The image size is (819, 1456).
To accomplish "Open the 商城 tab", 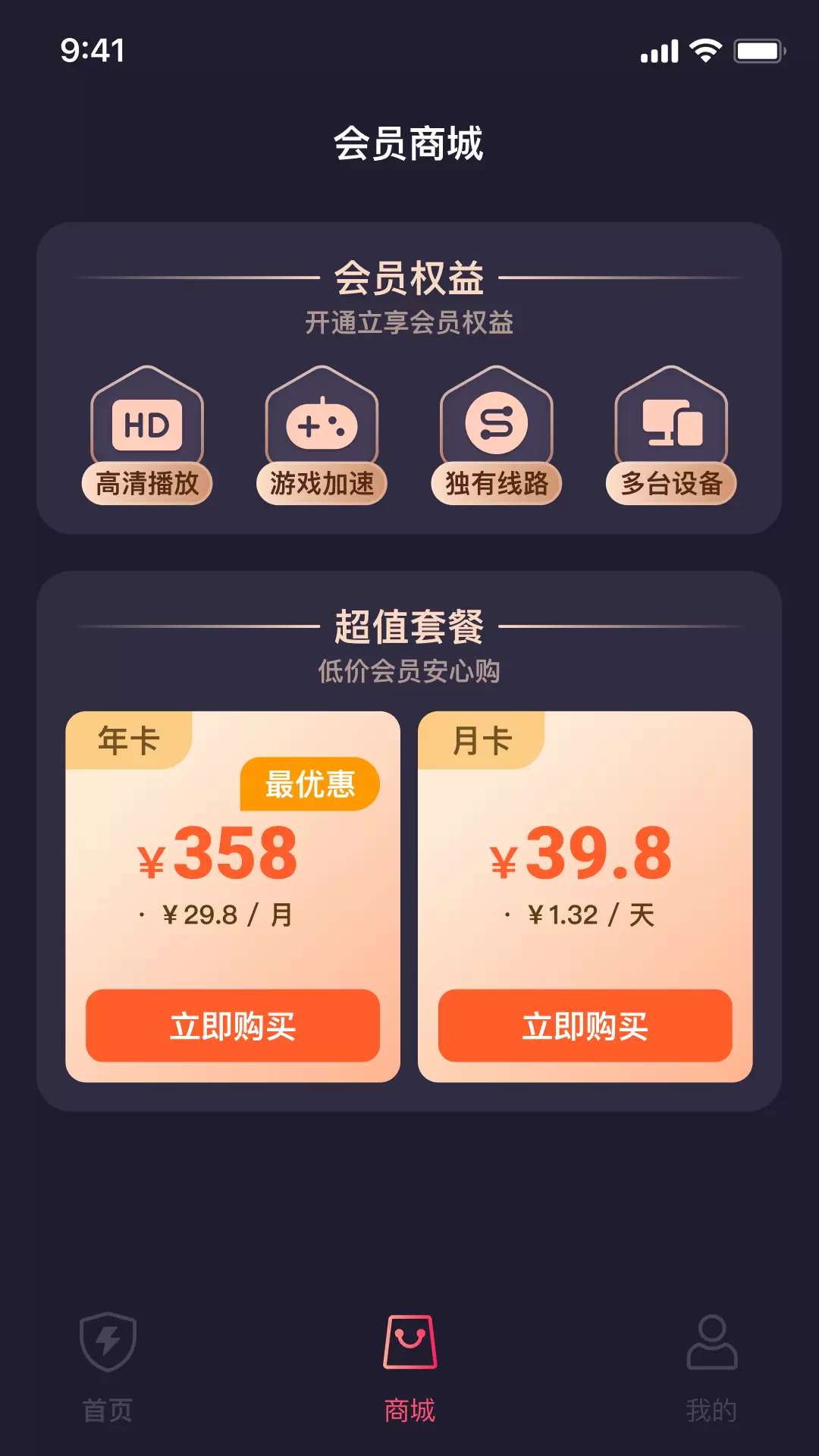I will (409, 1367).
